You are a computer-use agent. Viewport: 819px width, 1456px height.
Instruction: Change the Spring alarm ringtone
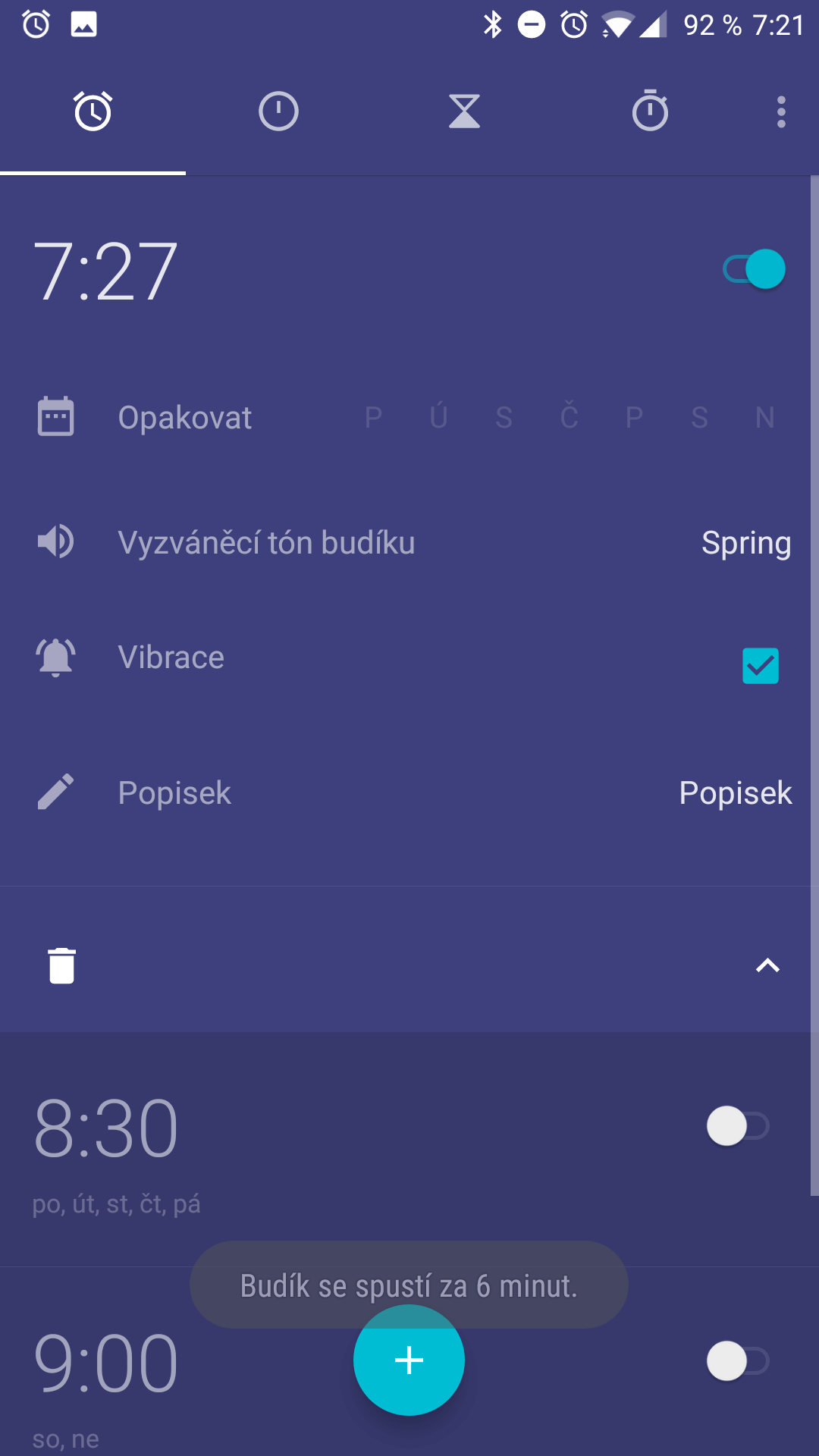(746, 543)
